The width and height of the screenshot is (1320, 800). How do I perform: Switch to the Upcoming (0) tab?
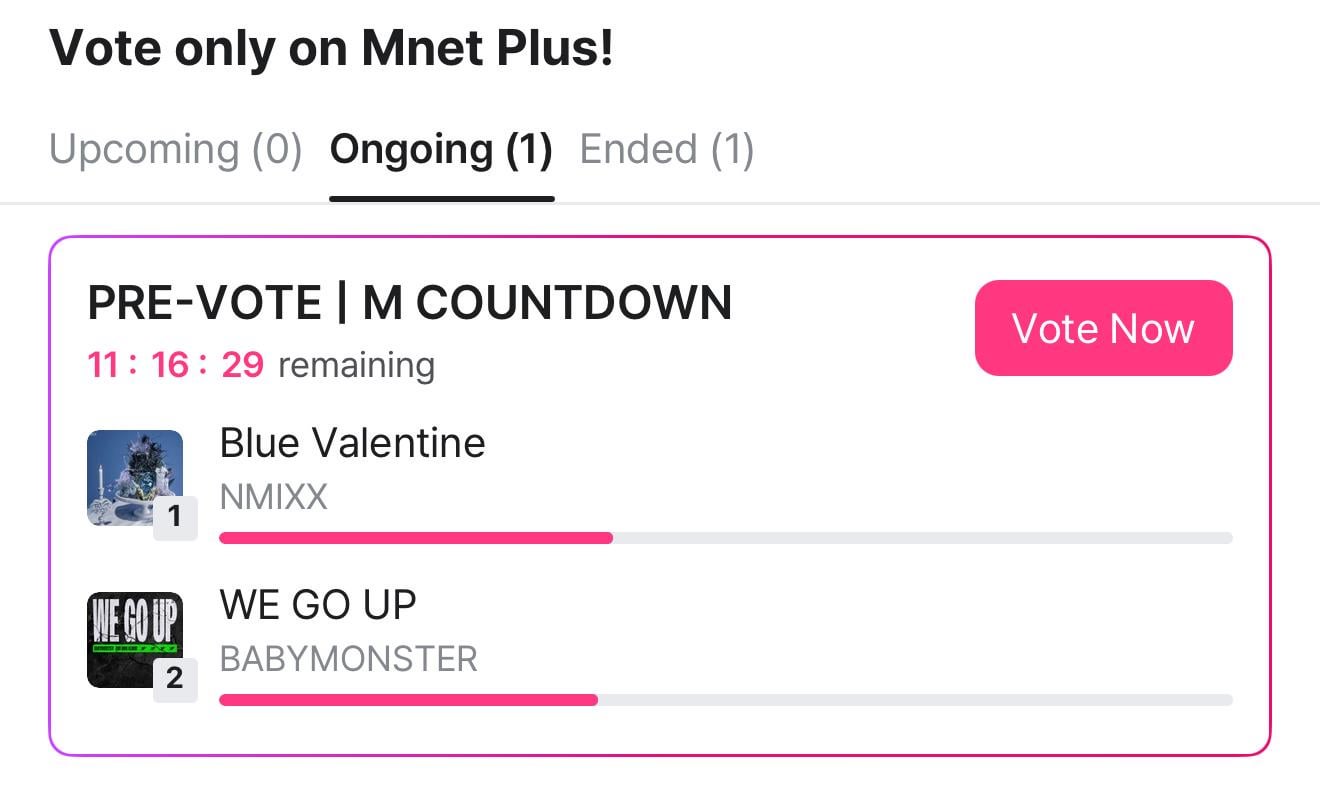pyautogui.click(x=175, y=150)
